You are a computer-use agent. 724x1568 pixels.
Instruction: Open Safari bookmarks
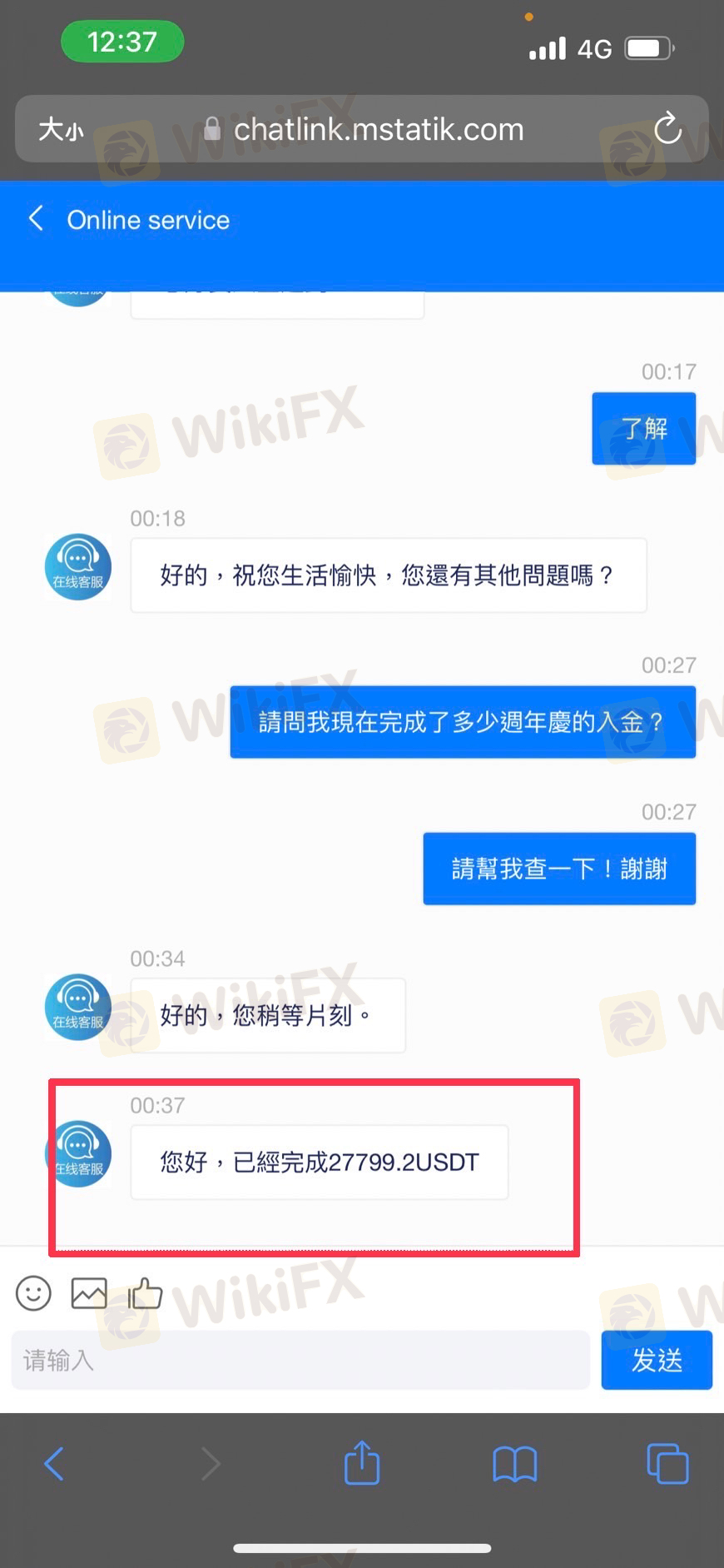(x=514, y=1463)
